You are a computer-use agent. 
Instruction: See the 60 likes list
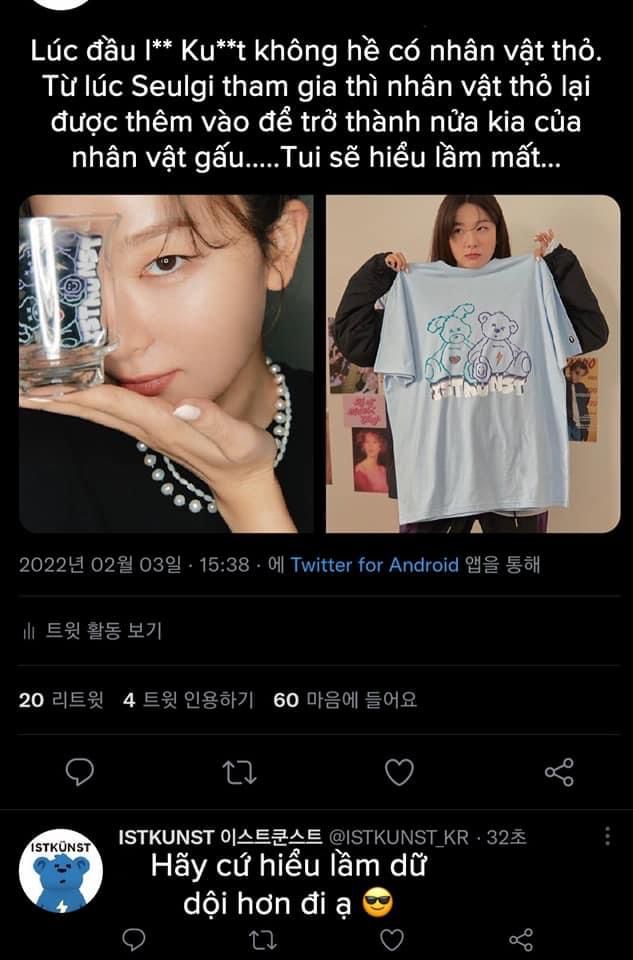click(x=345, y=700)
